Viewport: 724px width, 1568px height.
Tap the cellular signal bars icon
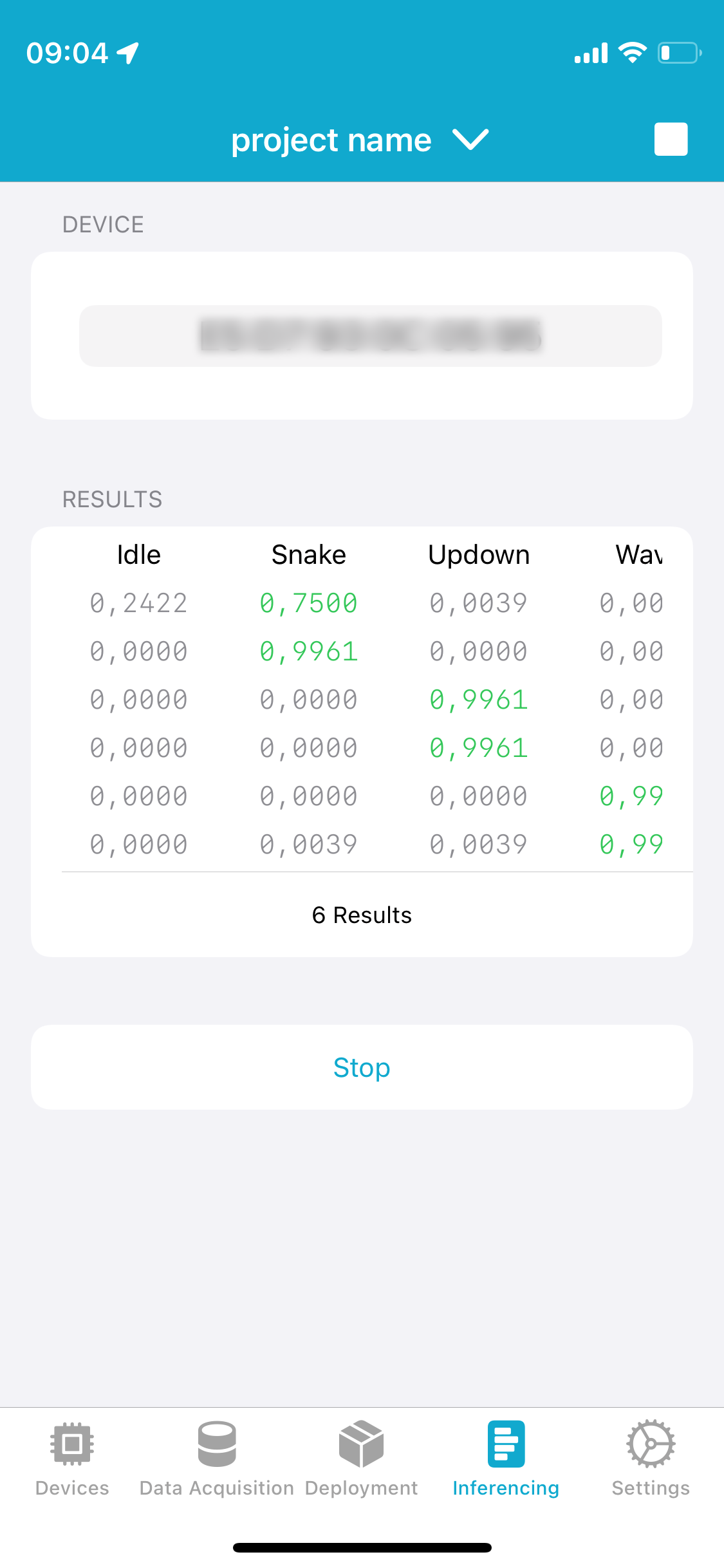(x=590, y=53)
